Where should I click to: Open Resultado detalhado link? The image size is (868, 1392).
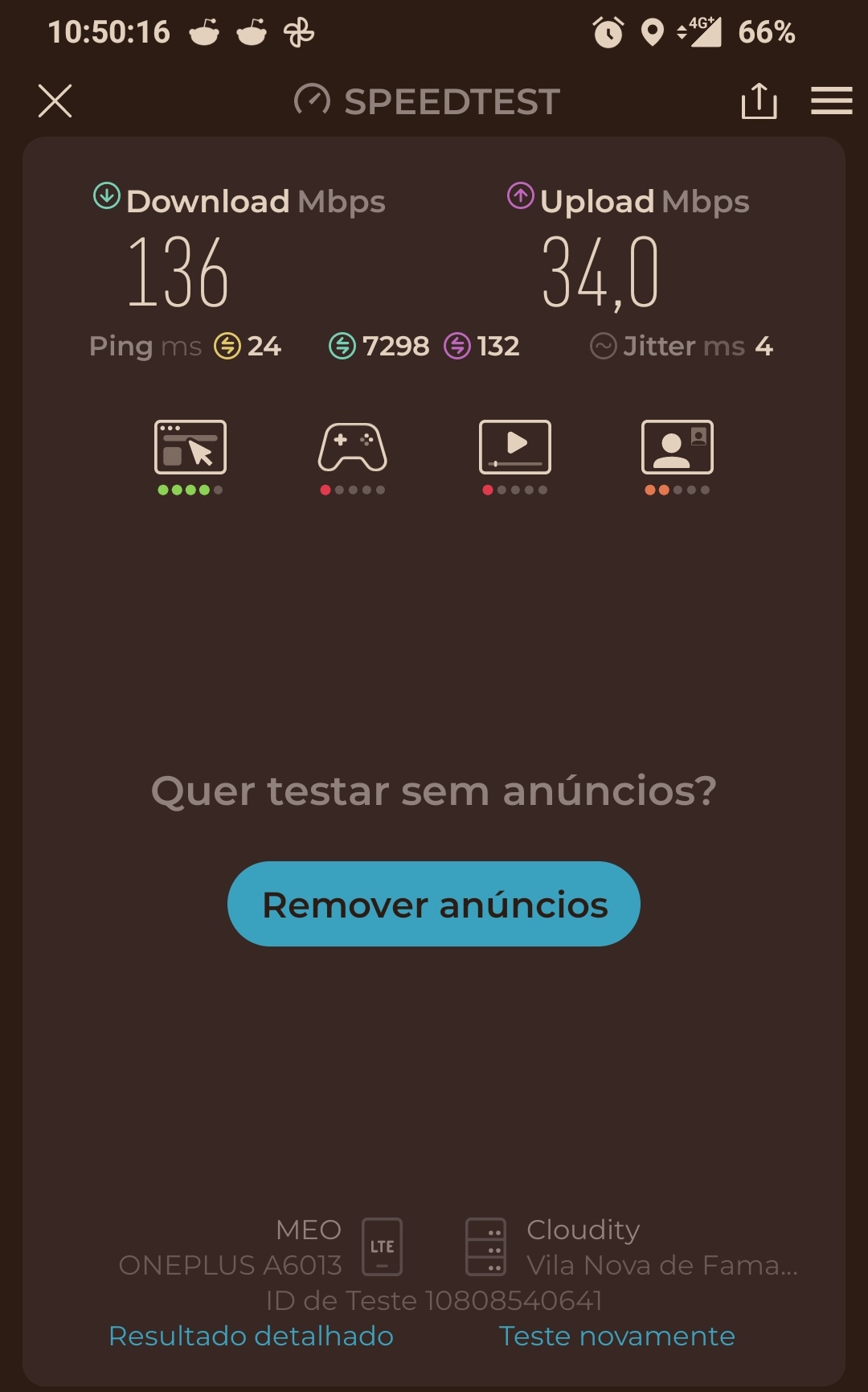252,1336
